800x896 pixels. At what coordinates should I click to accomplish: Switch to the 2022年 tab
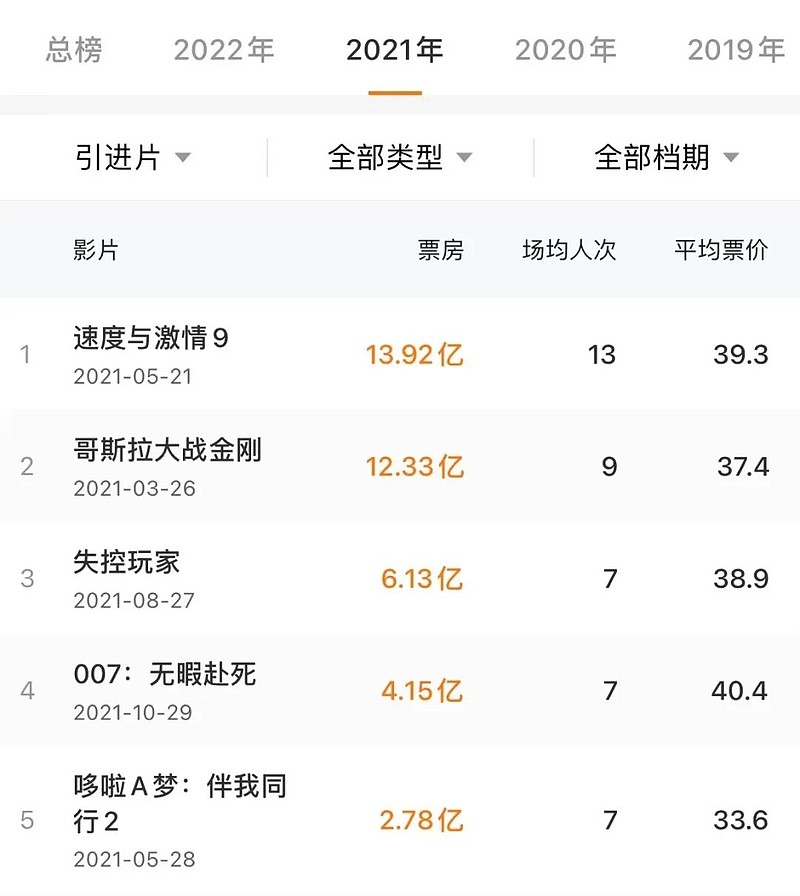pos(223,50)
